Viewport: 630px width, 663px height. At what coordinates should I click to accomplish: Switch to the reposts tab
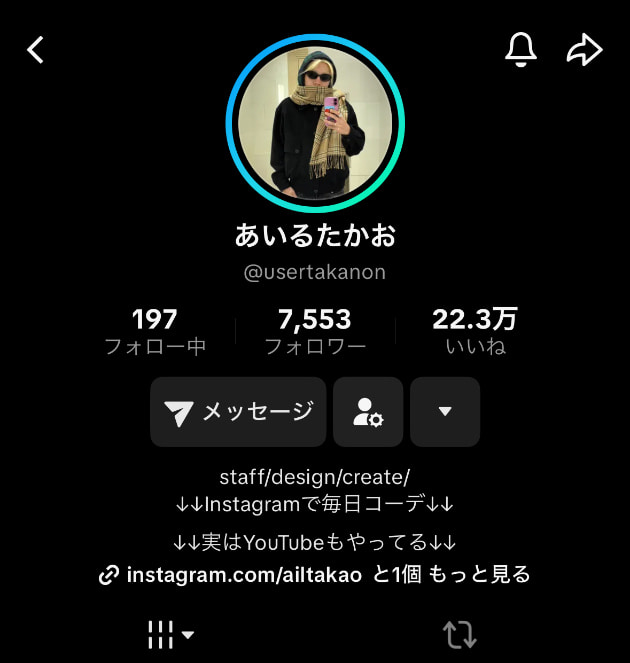(x=459, y=633)
